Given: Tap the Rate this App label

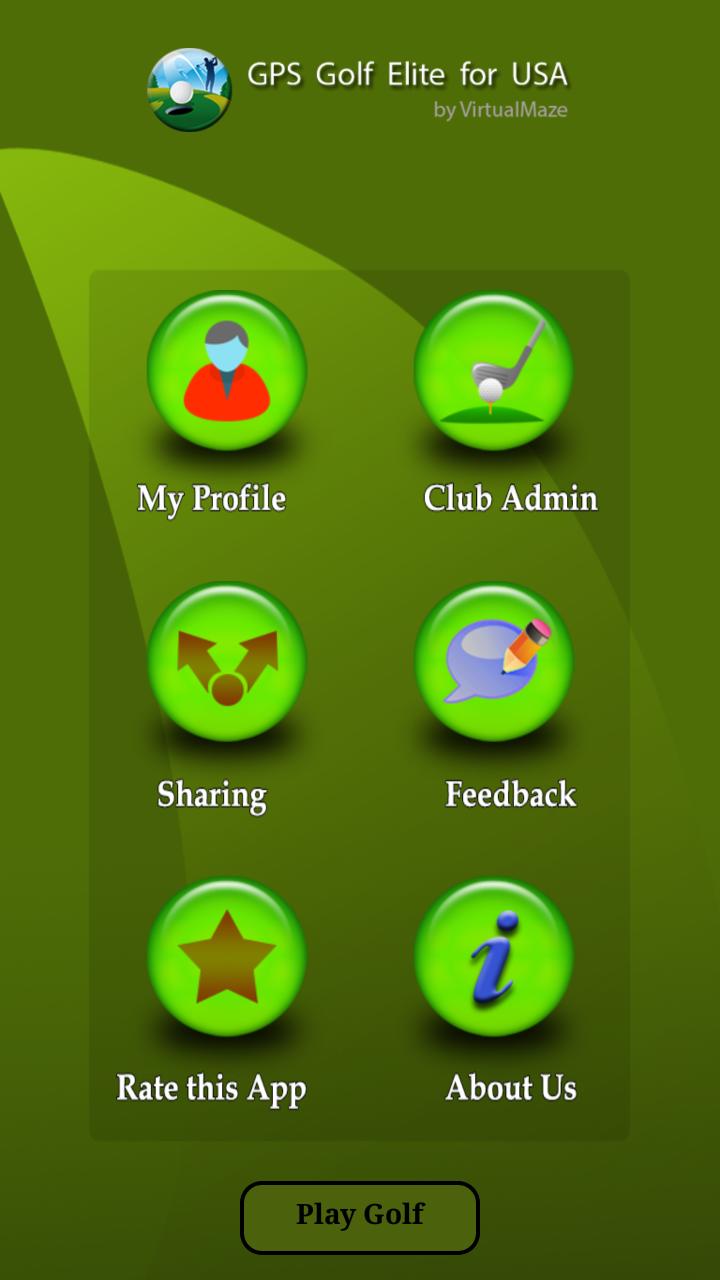Looking at the screenshot, I should coord(214,1088).
